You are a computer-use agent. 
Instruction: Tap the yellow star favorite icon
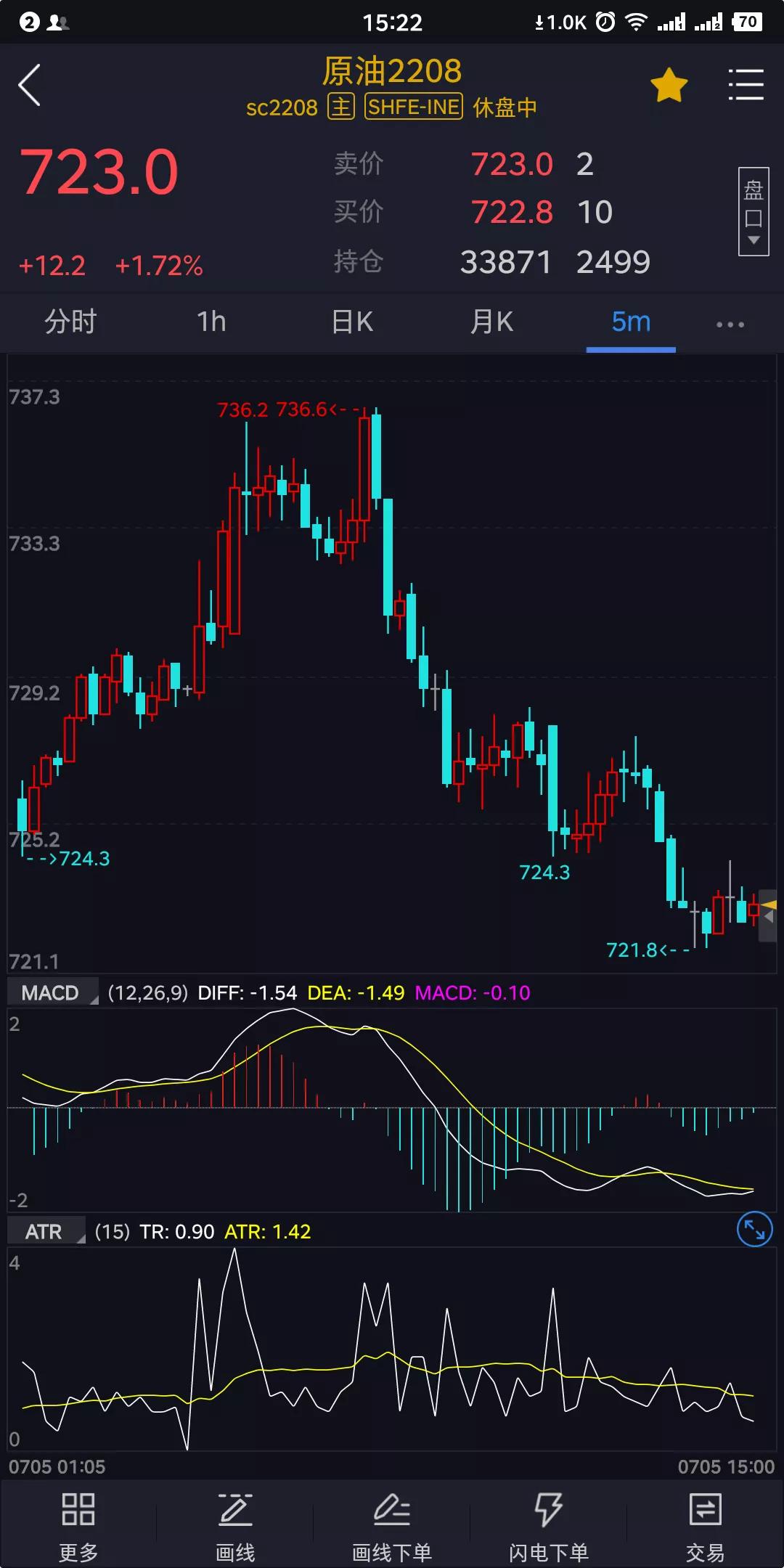(669, 86)
